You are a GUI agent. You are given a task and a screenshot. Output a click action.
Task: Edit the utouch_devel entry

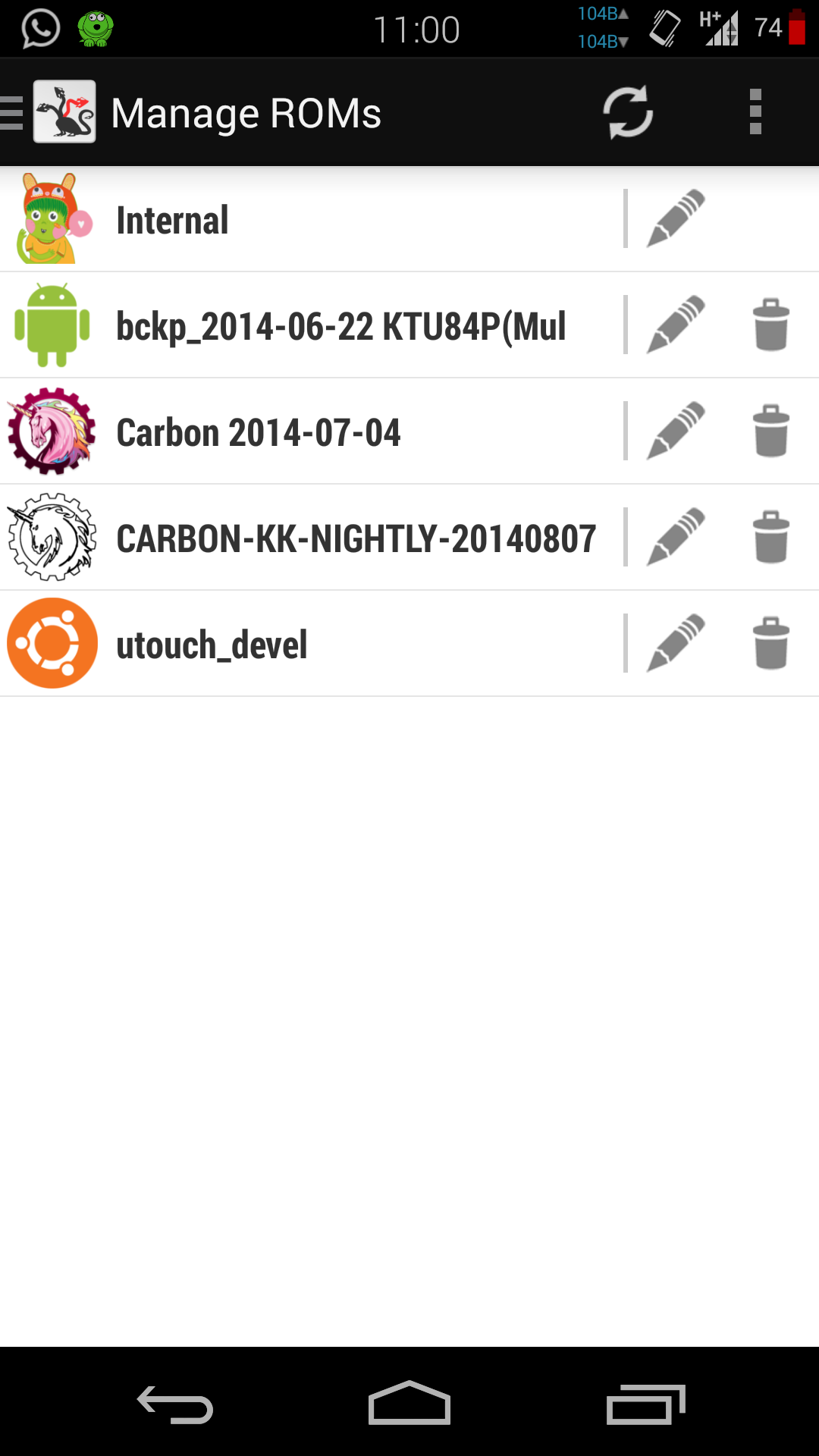click(x=676, y=644)
